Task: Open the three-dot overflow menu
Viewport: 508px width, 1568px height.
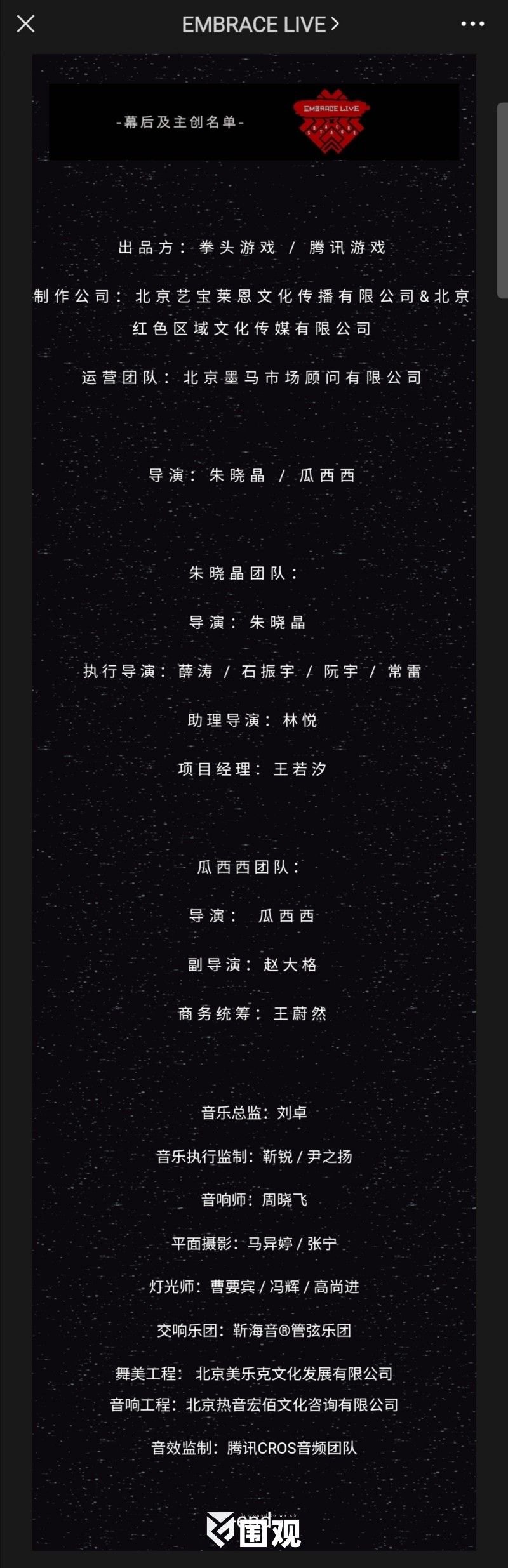Action: coord(472,24)
